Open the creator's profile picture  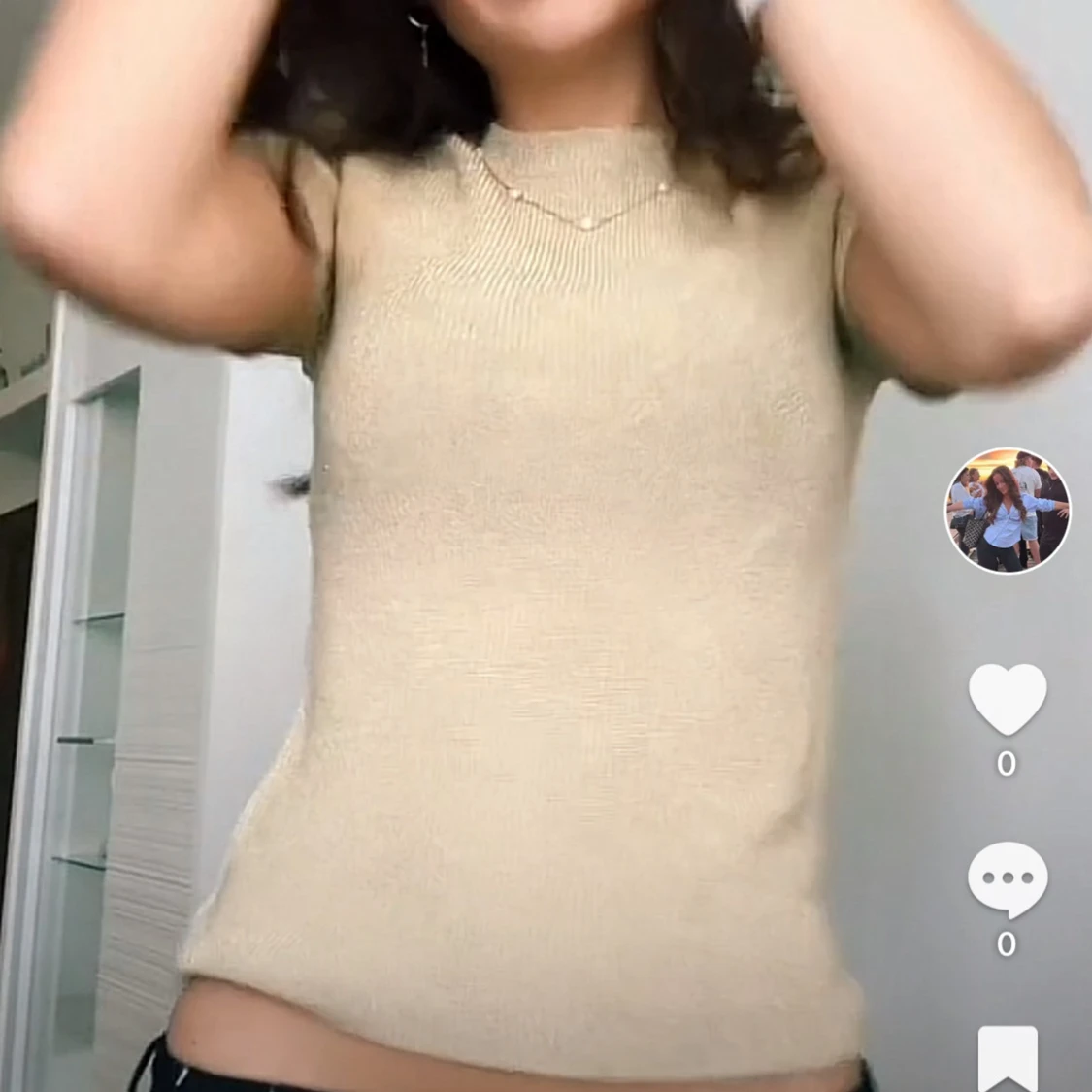(1008, 511)
